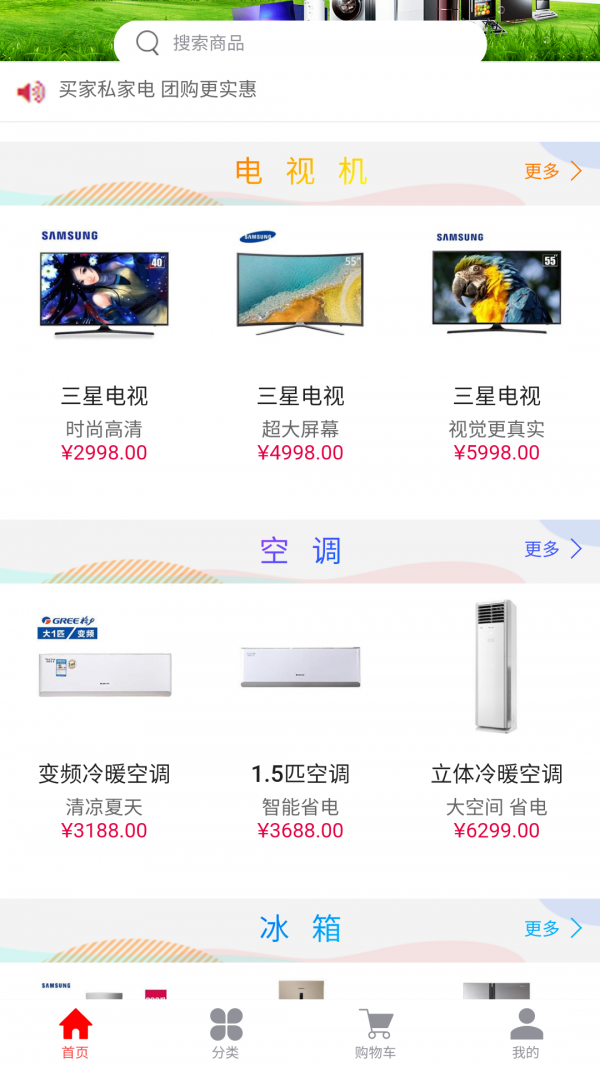View 更多 in the 冰箱 section

coord(553,929)
